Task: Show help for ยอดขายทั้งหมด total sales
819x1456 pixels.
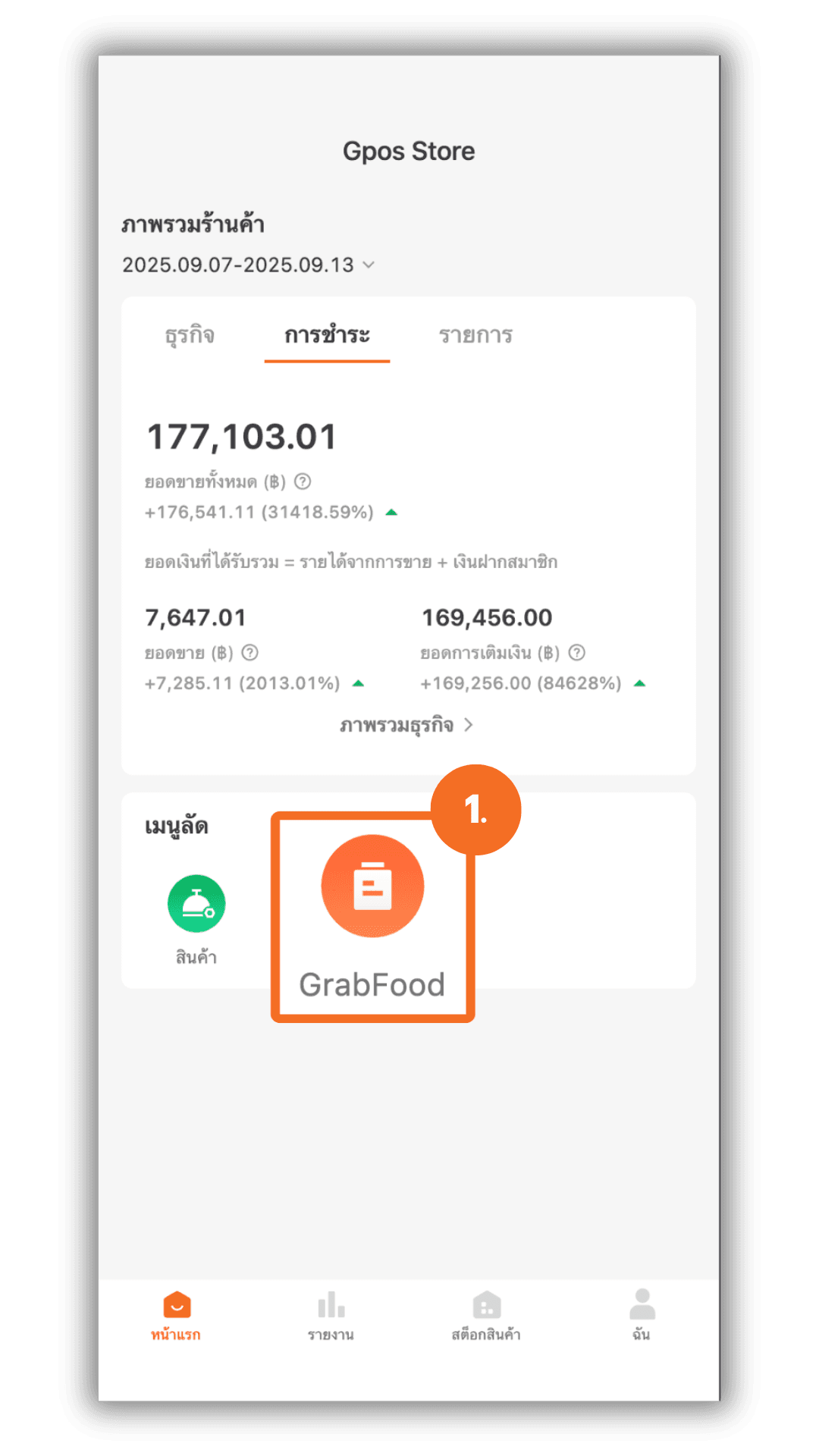Action: coord(303,482)
